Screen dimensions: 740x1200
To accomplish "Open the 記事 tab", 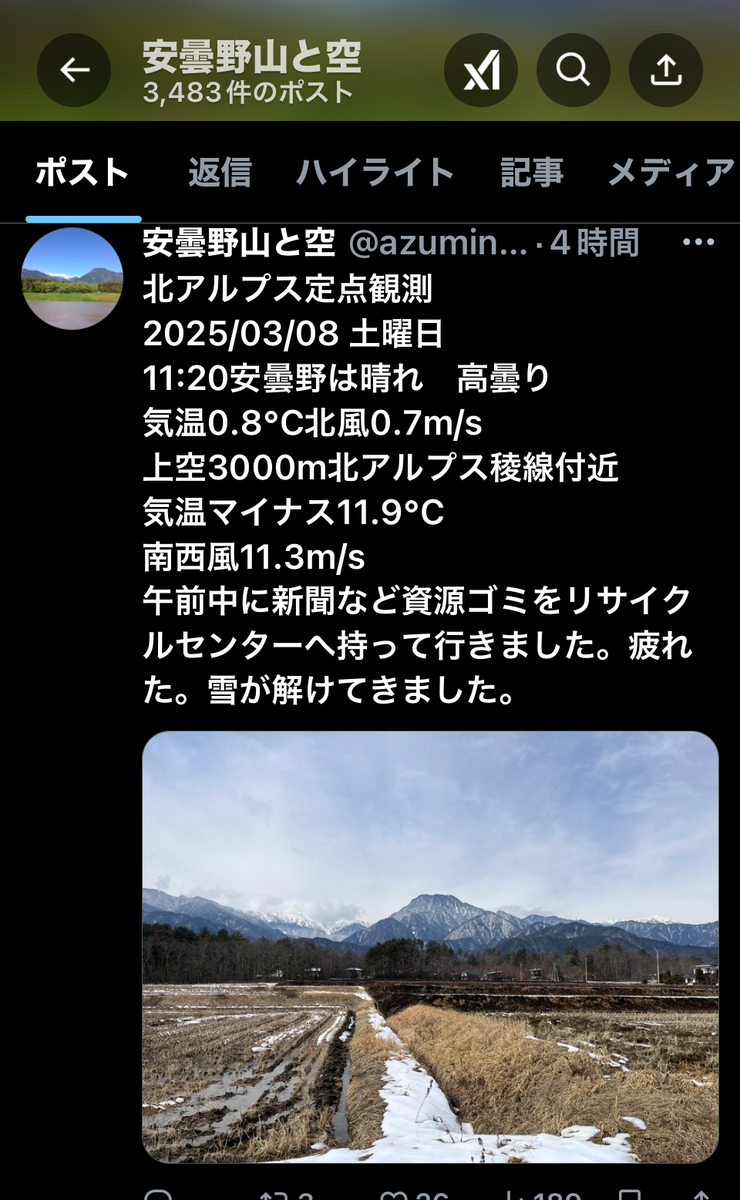I will 532,172.
